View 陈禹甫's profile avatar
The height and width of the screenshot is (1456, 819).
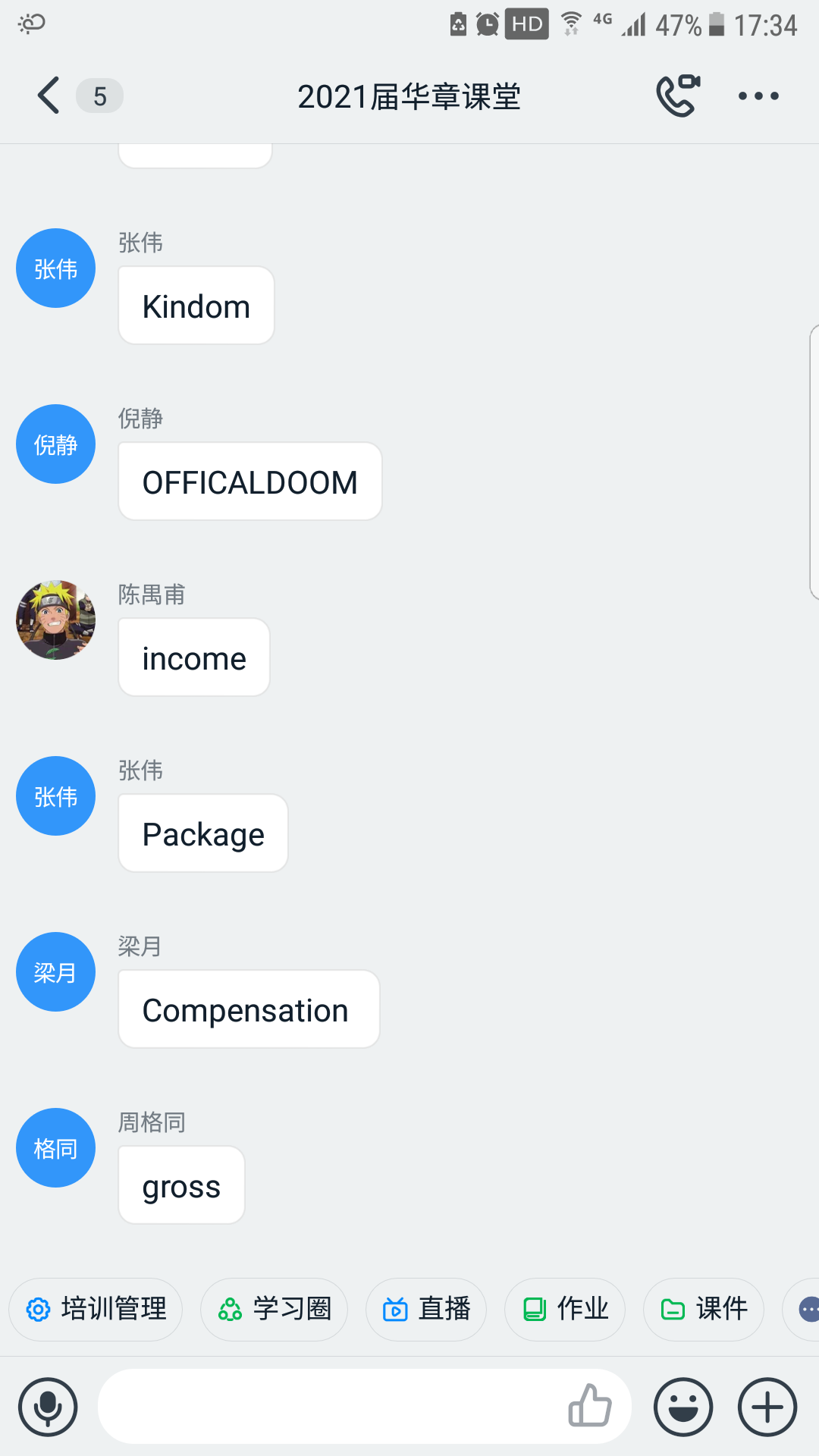pyautogui.click(x=55, y=620)
